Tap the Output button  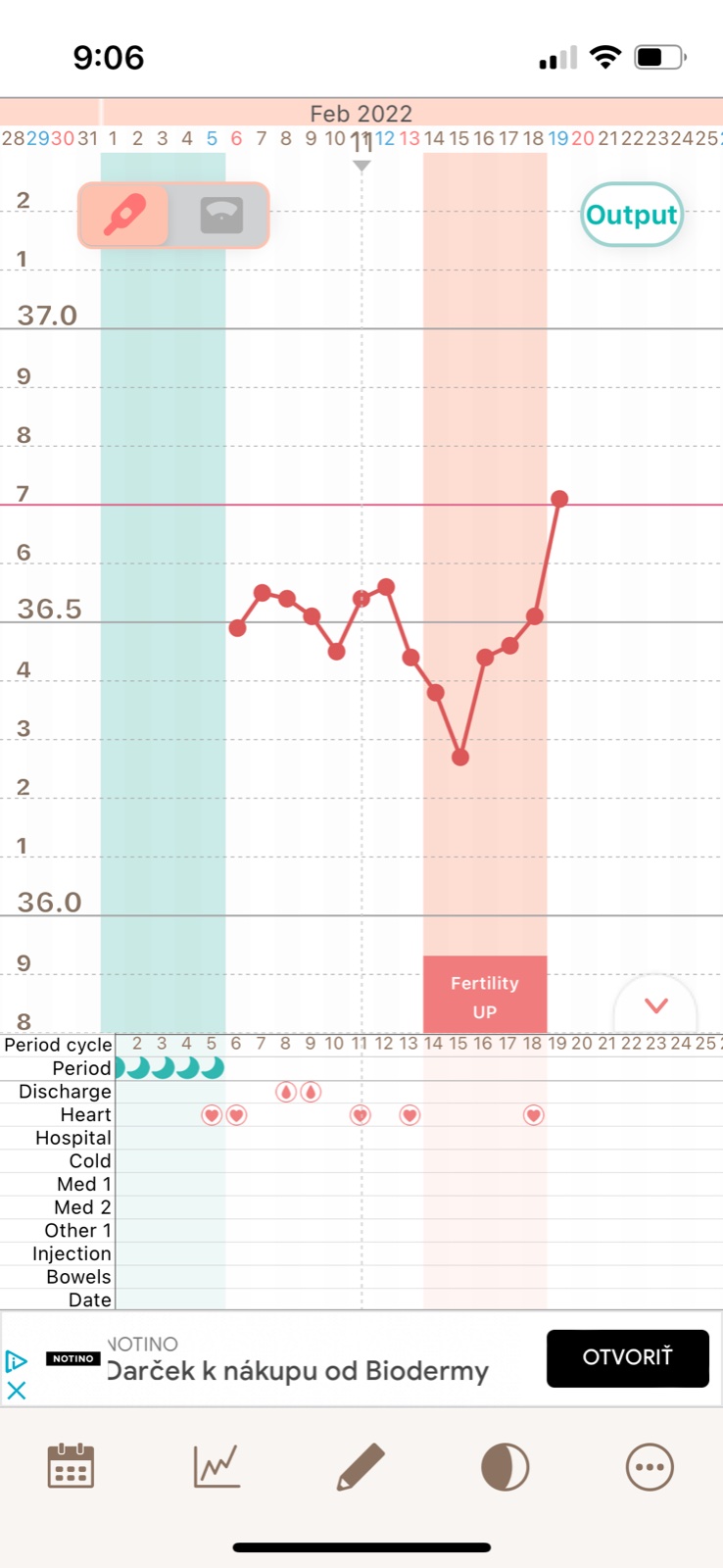[631, 215]
